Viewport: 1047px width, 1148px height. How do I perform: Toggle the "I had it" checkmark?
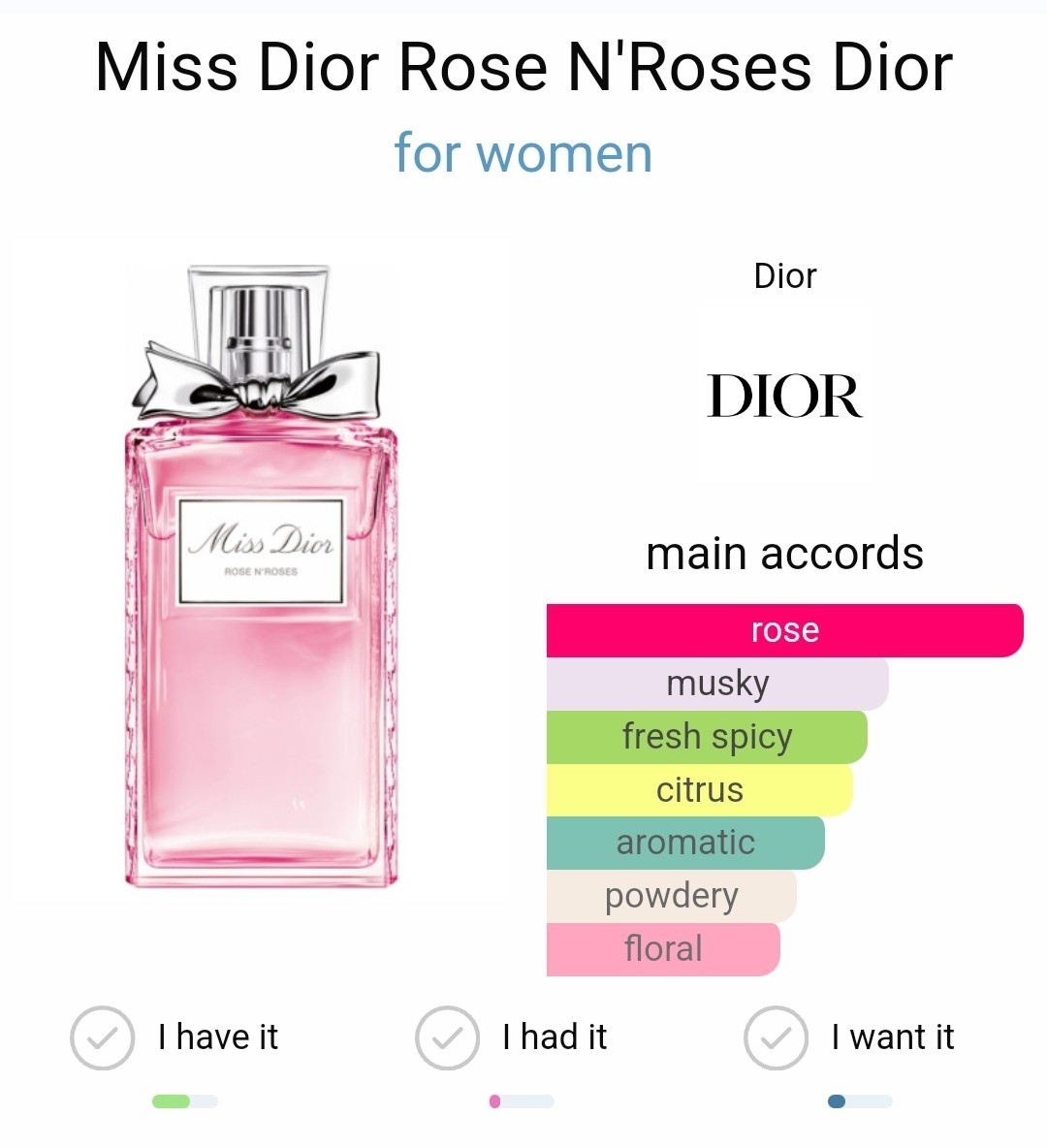[x=446, y=1037]
